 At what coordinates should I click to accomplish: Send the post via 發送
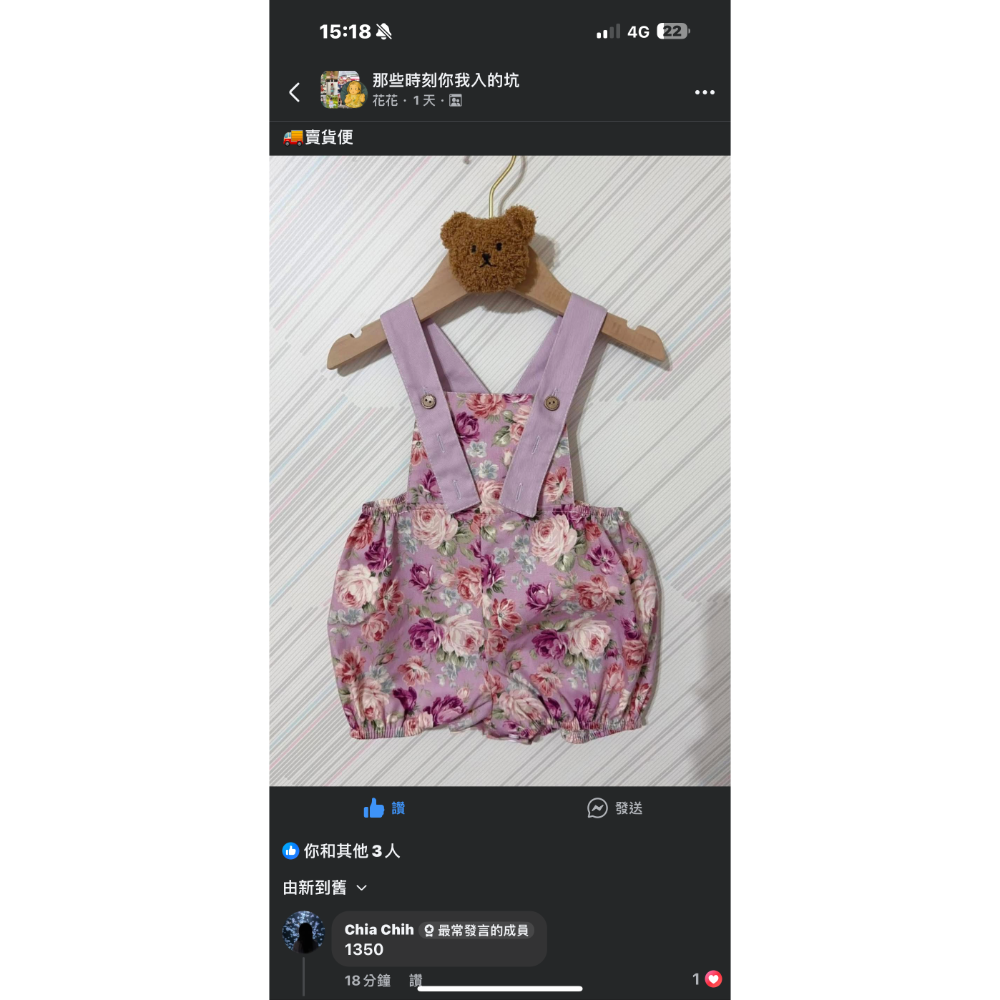click(x=615, y=808)
